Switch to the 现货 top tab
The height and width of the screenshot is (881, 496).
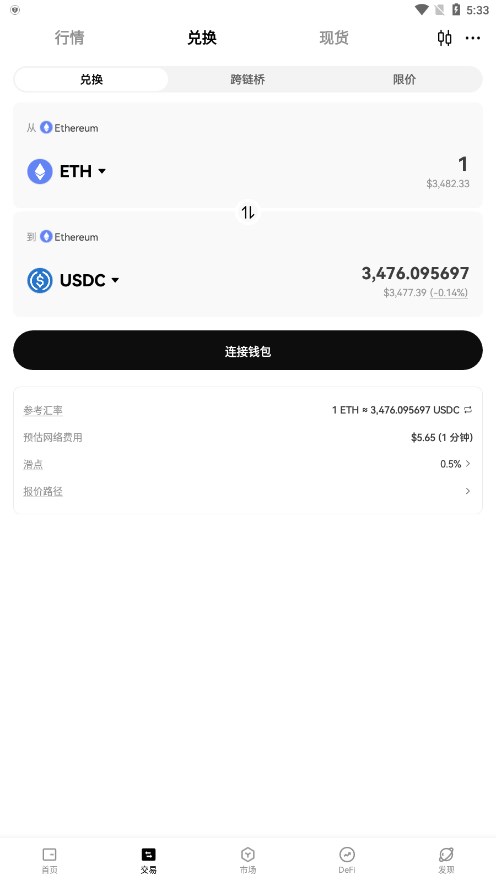[x=334, y=38]
